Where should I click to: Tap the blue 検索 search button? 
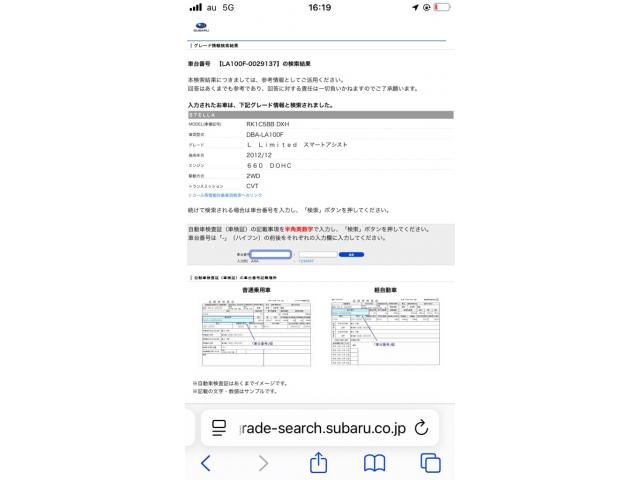pyautogui.click(x=351, y=254)
